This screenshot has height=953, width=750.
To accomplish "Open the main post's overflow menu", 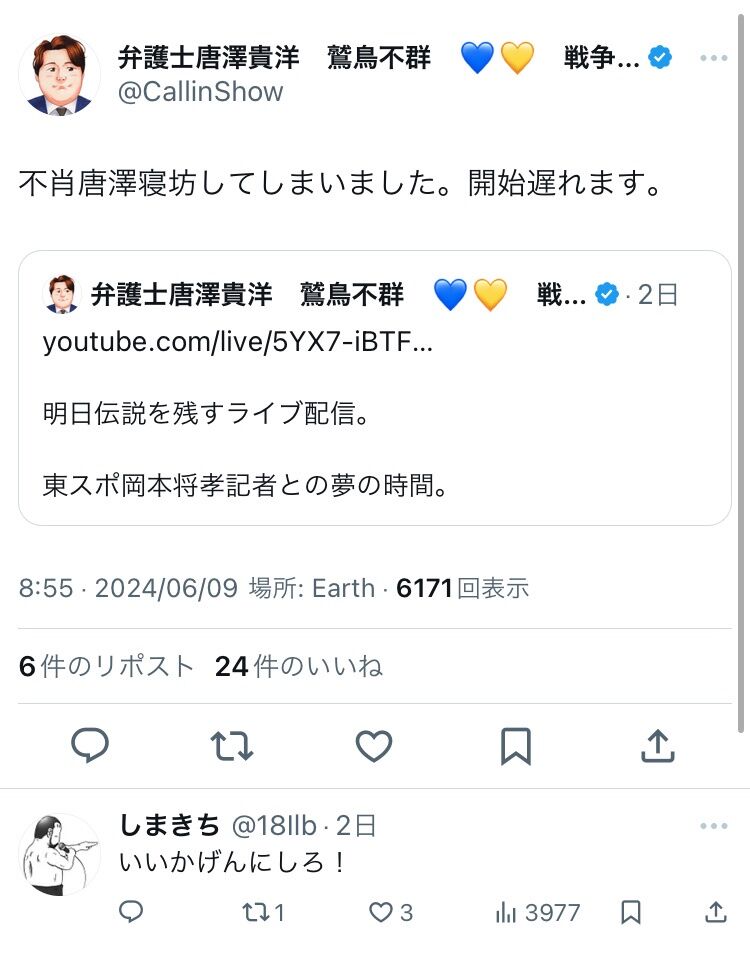I will (x=713, y=59).
